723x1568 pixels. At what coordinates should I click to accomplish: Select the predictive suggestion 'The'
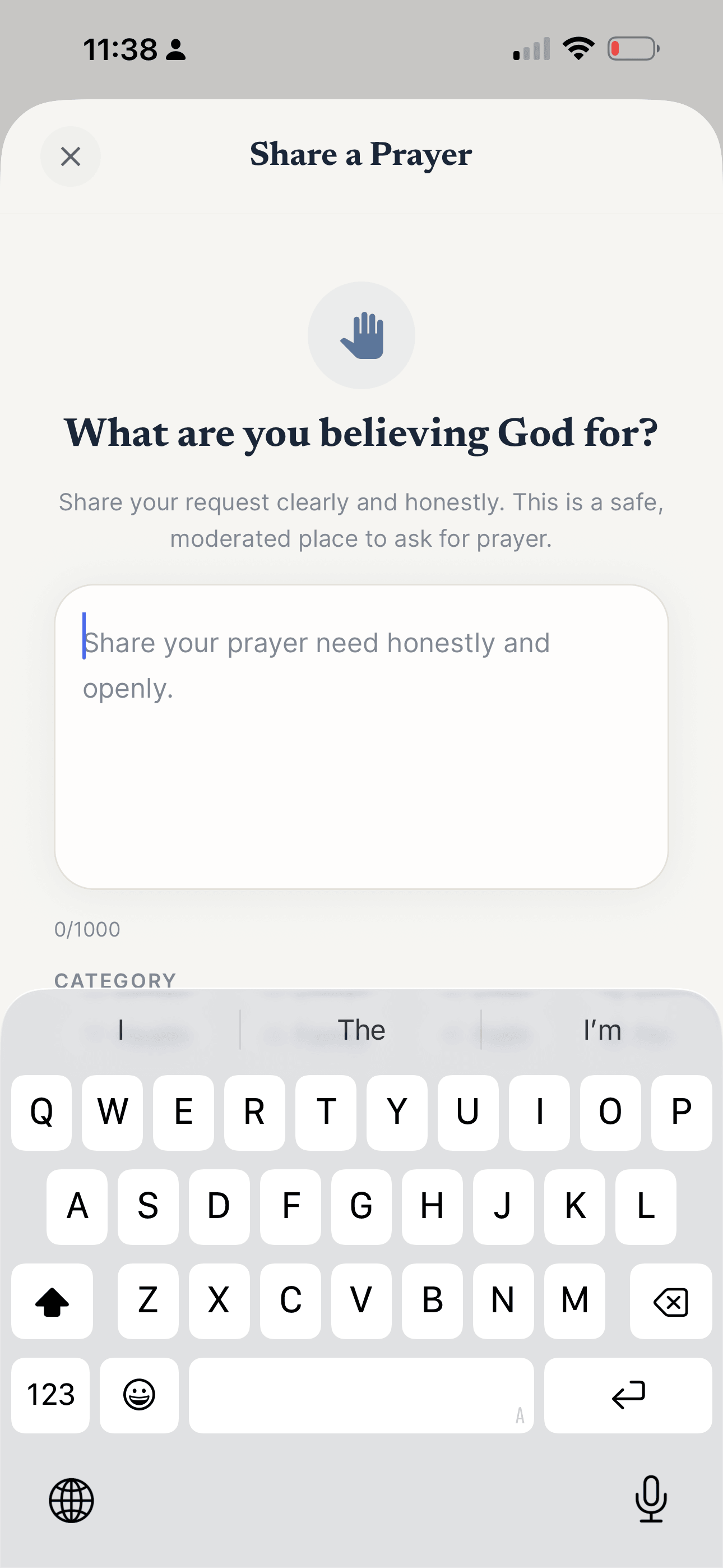361,1029
